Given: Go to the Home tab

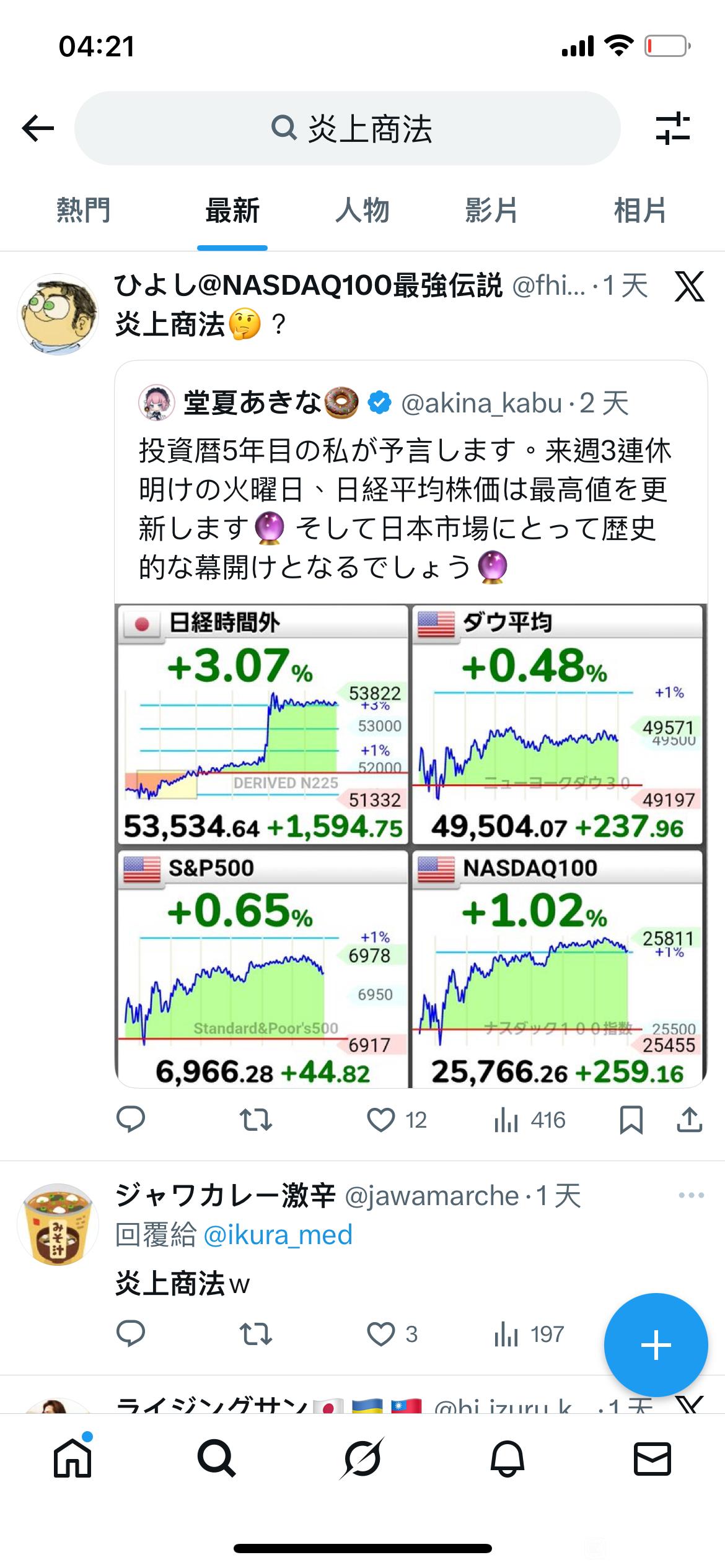Looking at the screenshot, I should [72, 1460].
